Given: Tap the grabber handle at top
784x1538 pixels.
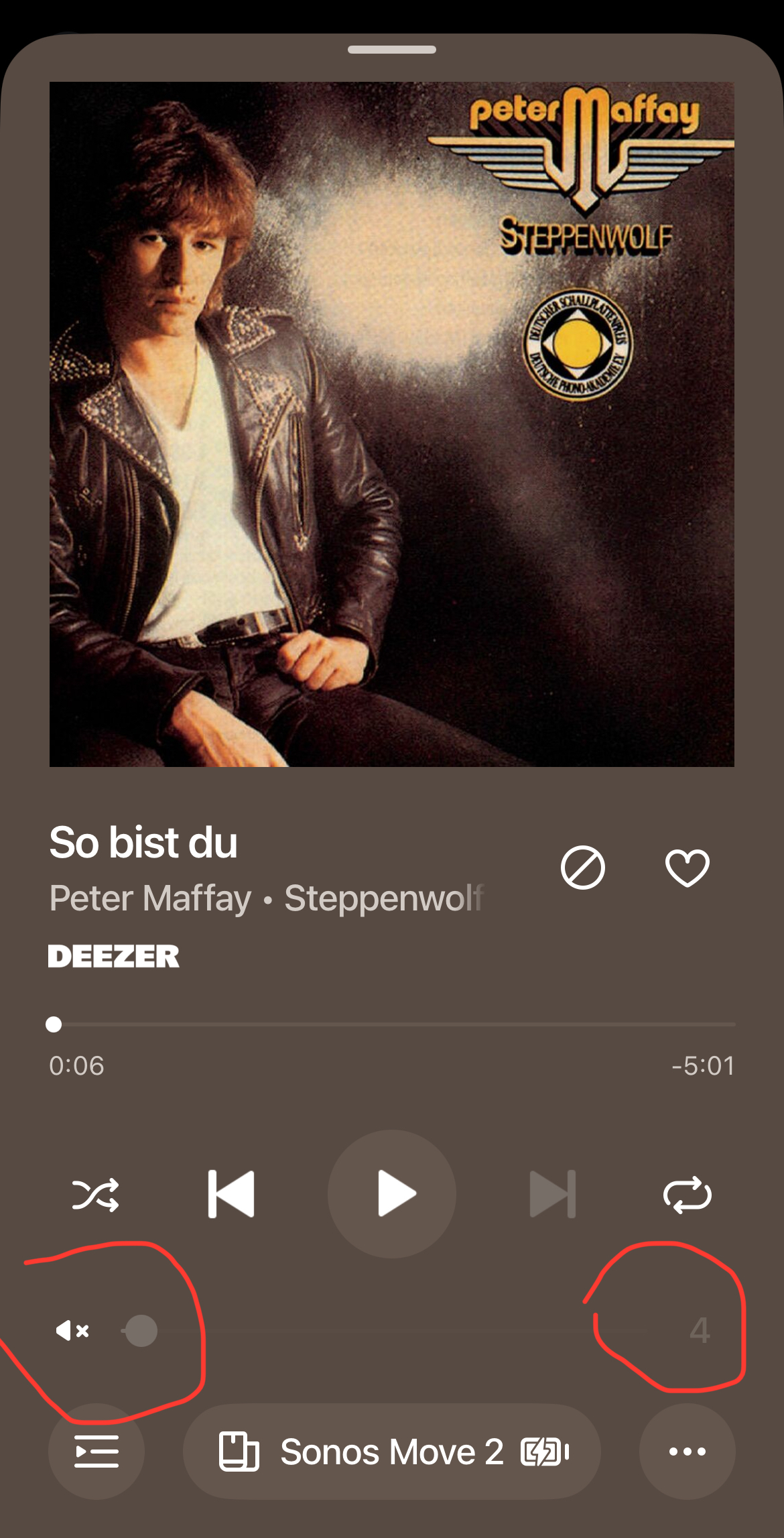Looking at the screenshot, I should coord(392,50).
